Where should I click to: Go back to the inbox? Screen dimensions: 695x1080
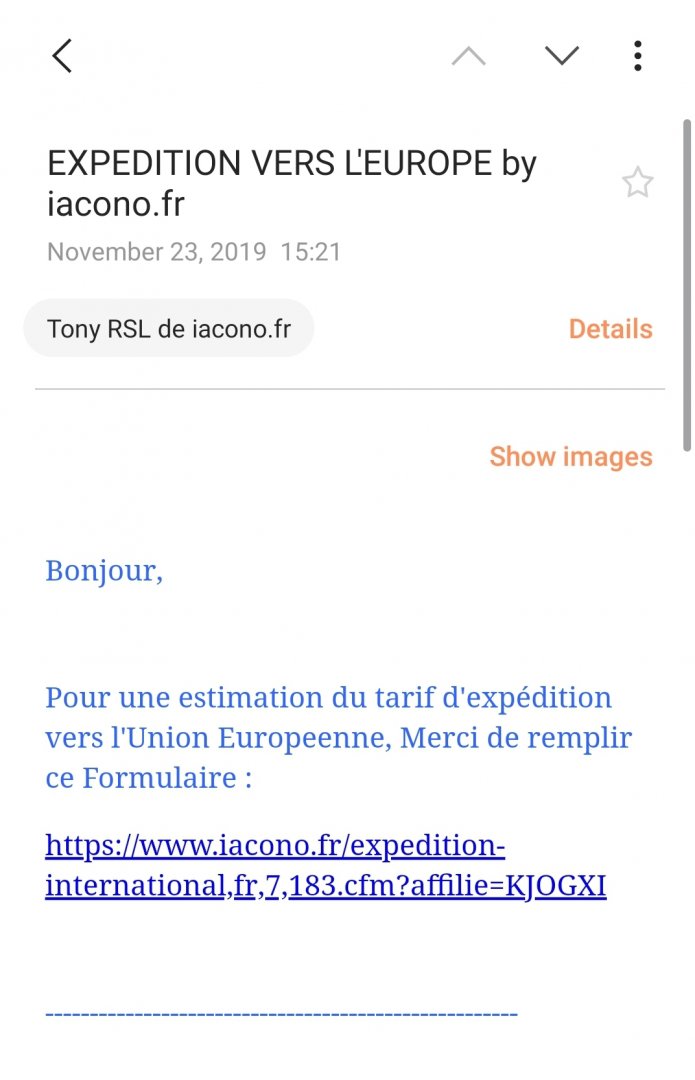pyautogui.click(x=62, y=56)
